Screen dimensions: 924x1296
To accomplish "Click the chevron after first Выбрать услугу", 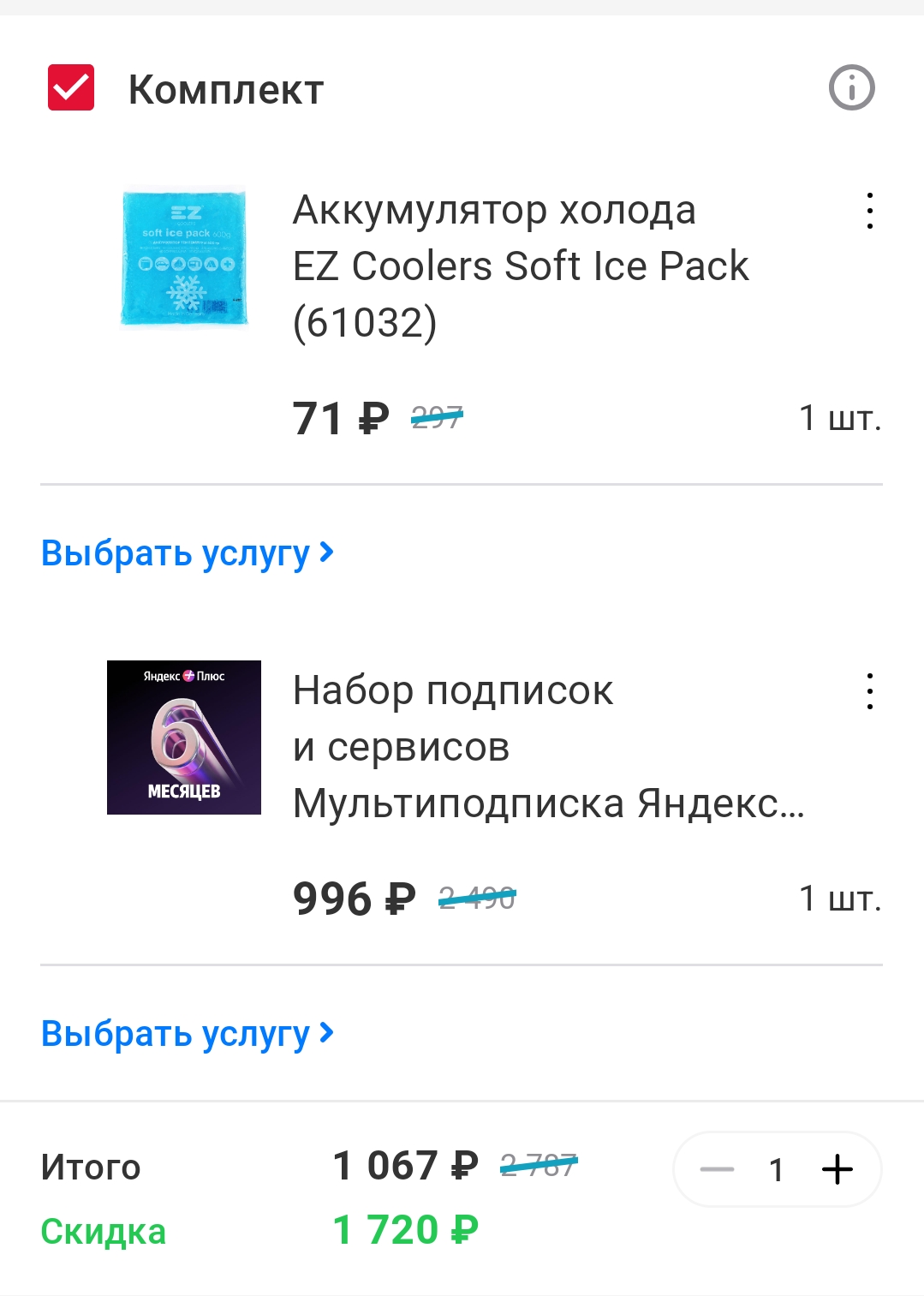I will point(326,553).
